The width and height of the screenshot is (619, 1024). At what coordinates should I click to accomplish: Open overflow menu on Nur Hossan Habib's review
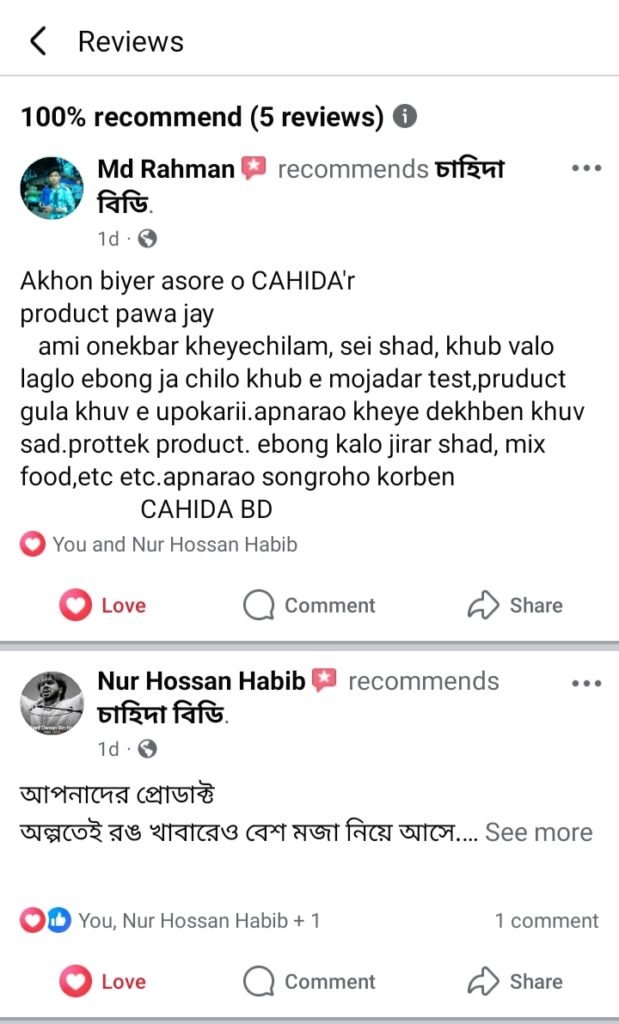click(586, 683)
